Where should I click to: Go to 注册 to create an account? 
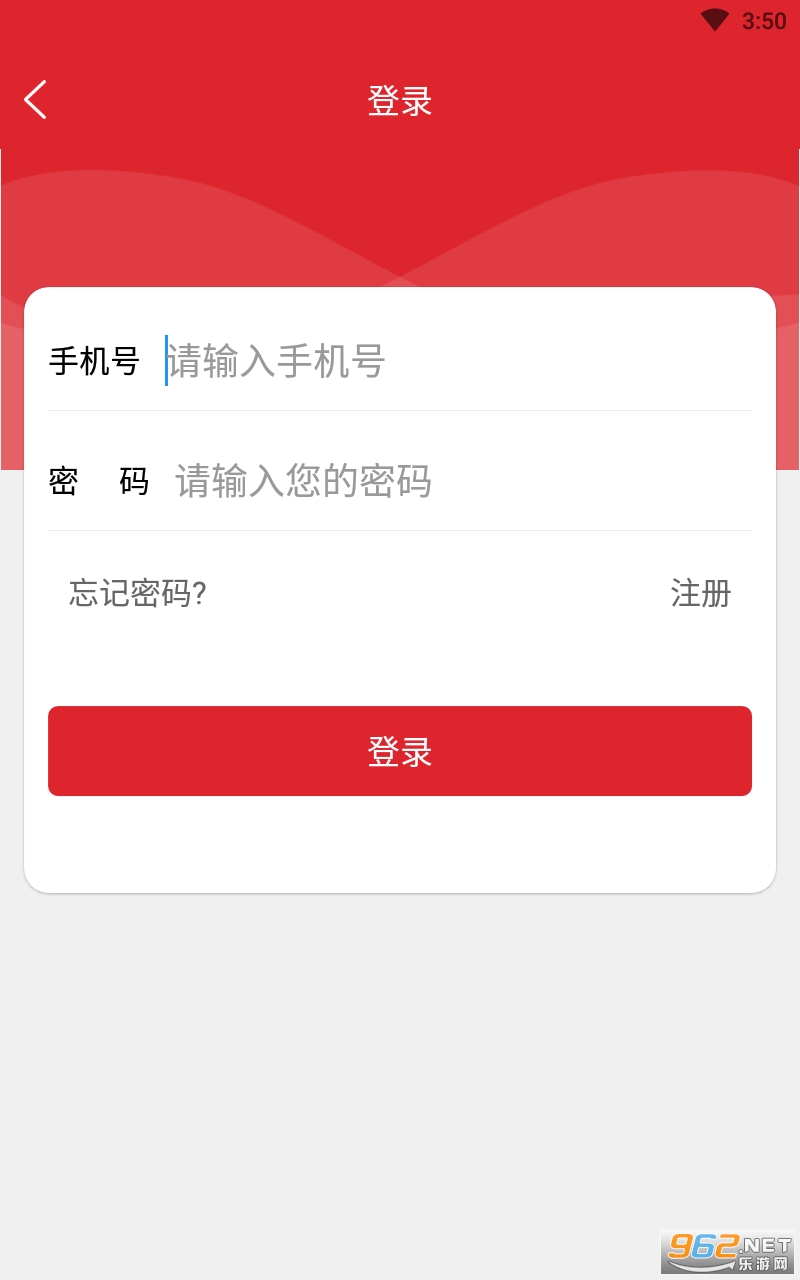[700, 593]
